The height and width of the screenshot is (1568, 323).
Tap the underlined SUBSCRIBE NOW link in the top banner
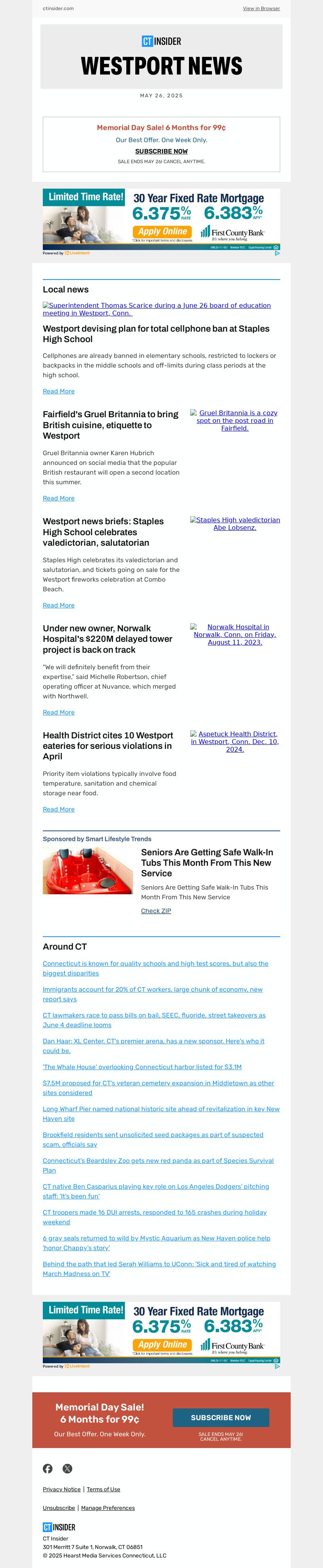[161, 151]
